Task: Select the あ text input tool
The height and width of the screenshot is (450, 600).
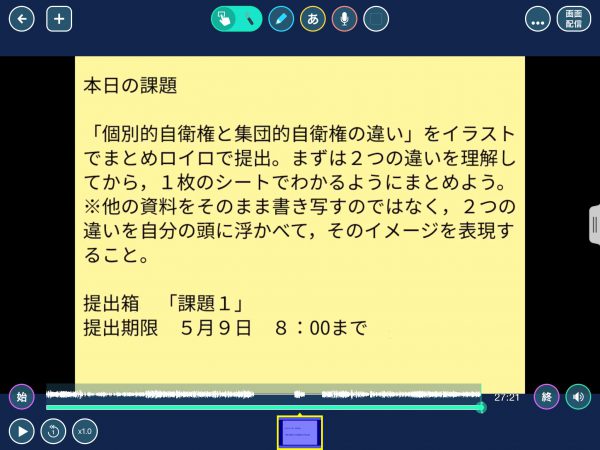Action: click(x=313, y=19)
